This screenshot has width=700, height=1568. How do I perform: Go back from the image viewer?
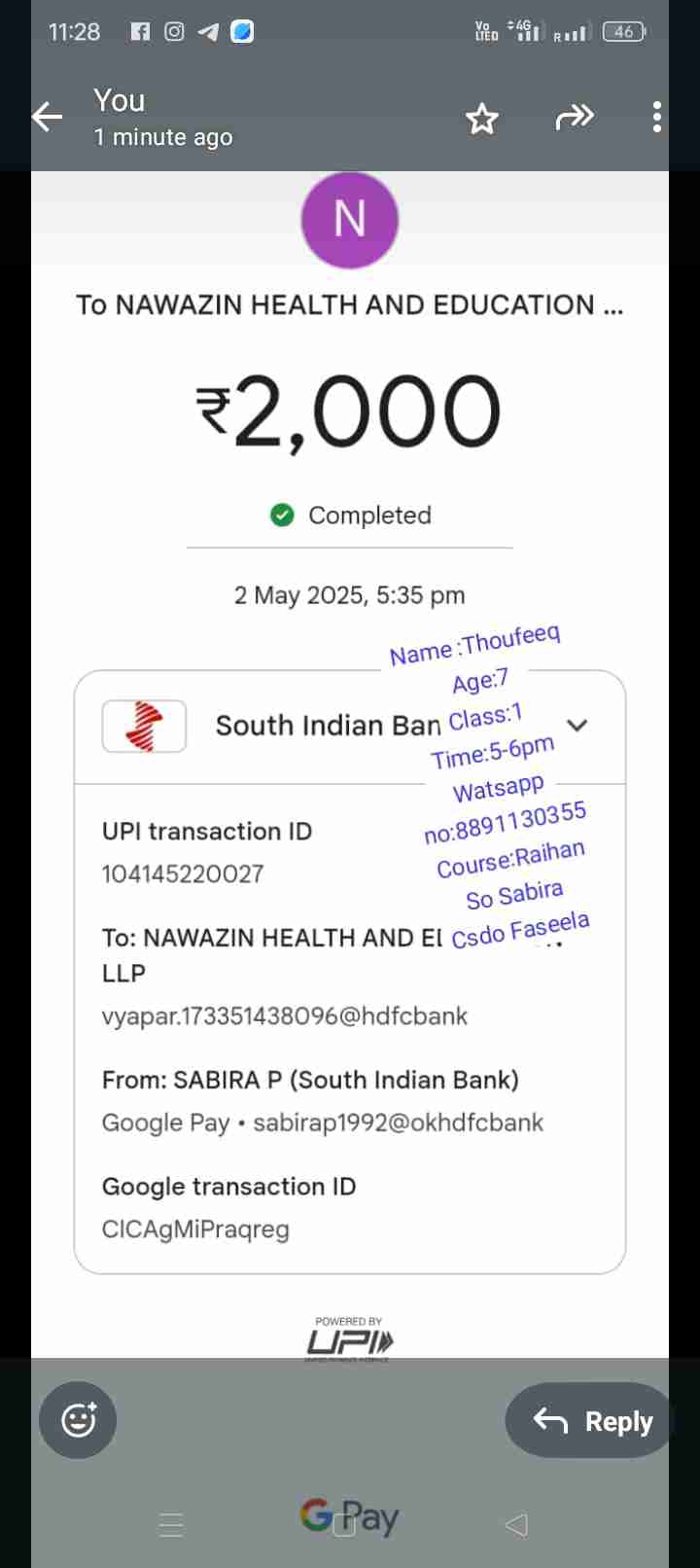pos(47,118)
